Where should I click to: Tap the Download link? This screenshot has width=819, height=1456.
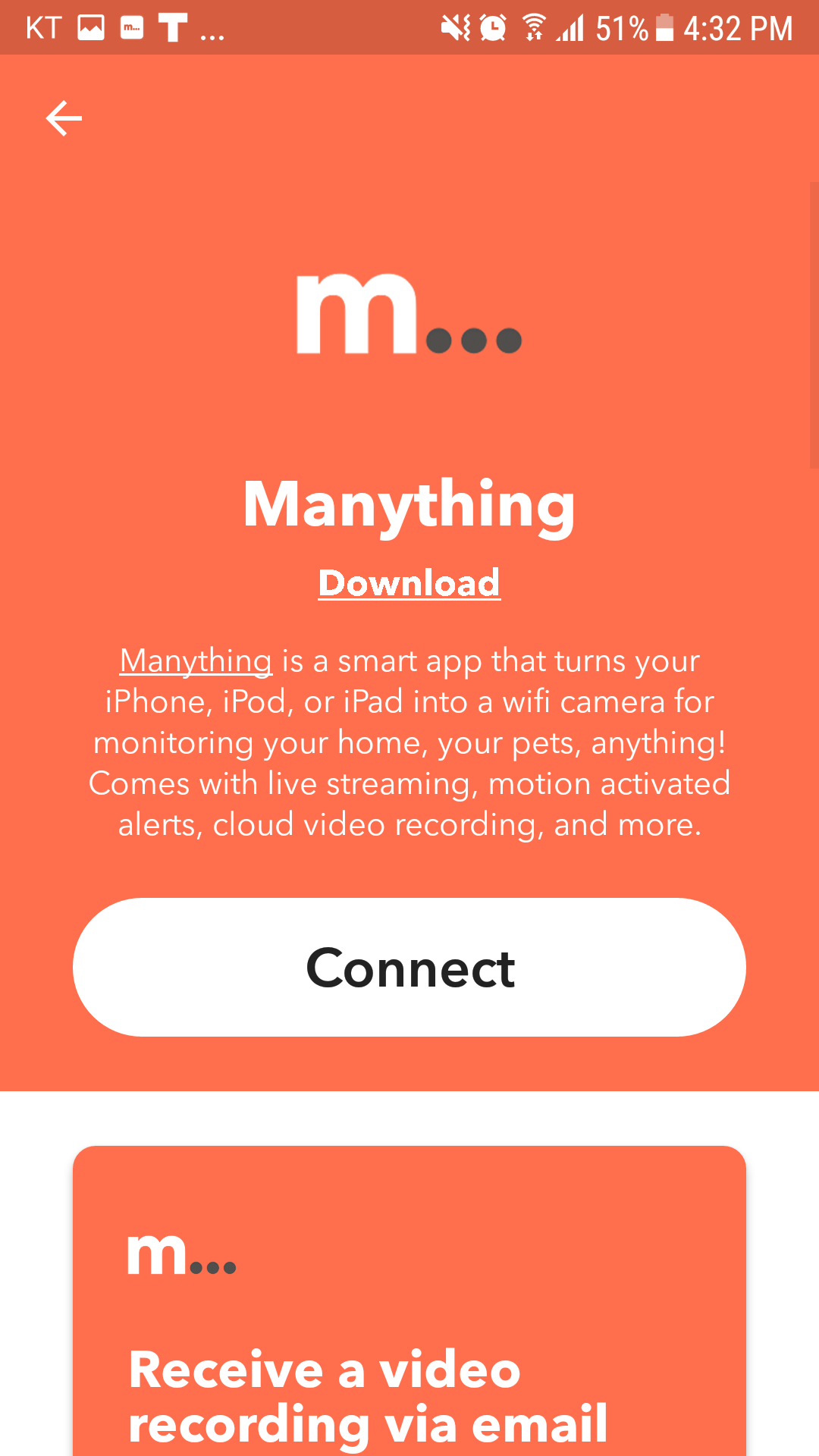click(409, 583)
